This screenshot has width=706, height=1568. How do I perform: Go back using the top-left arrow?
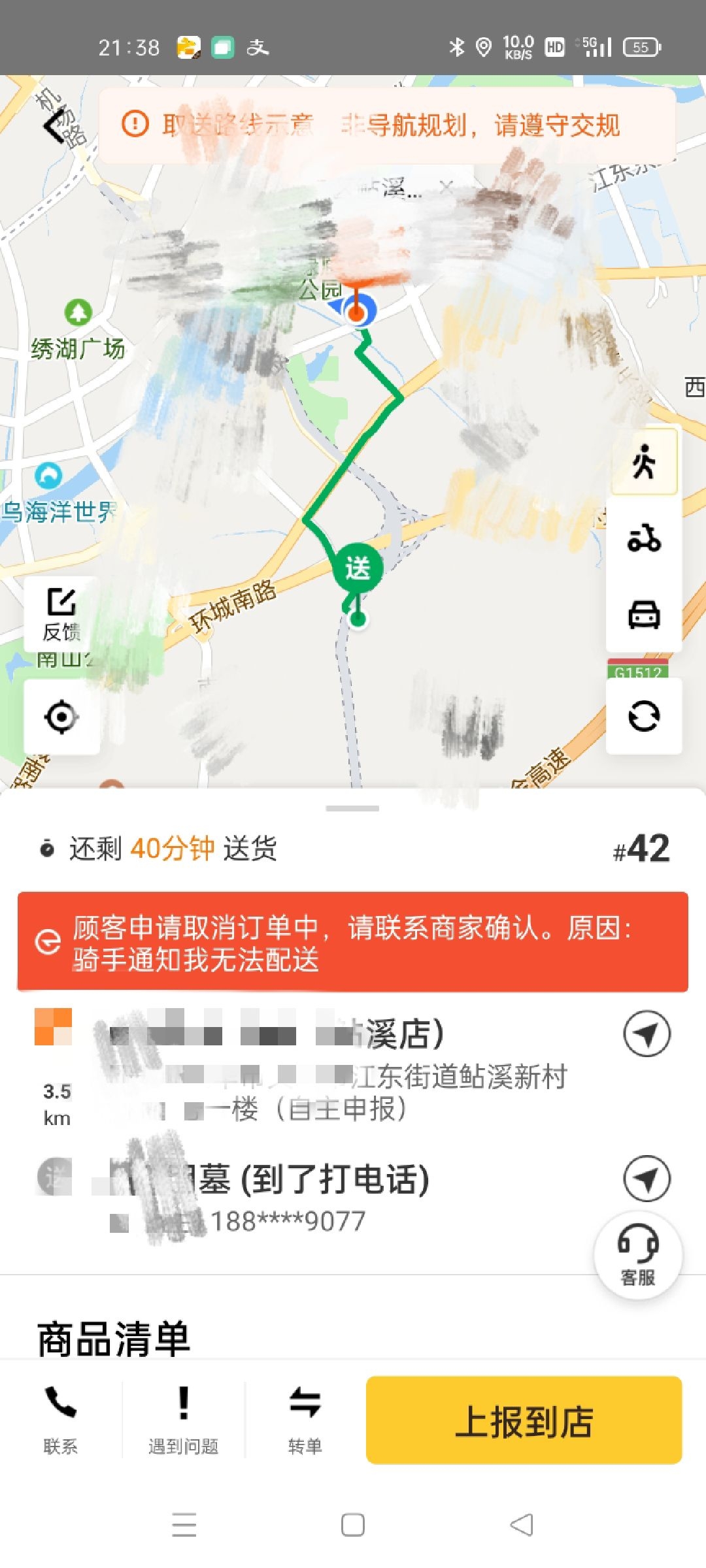point(55,125)
